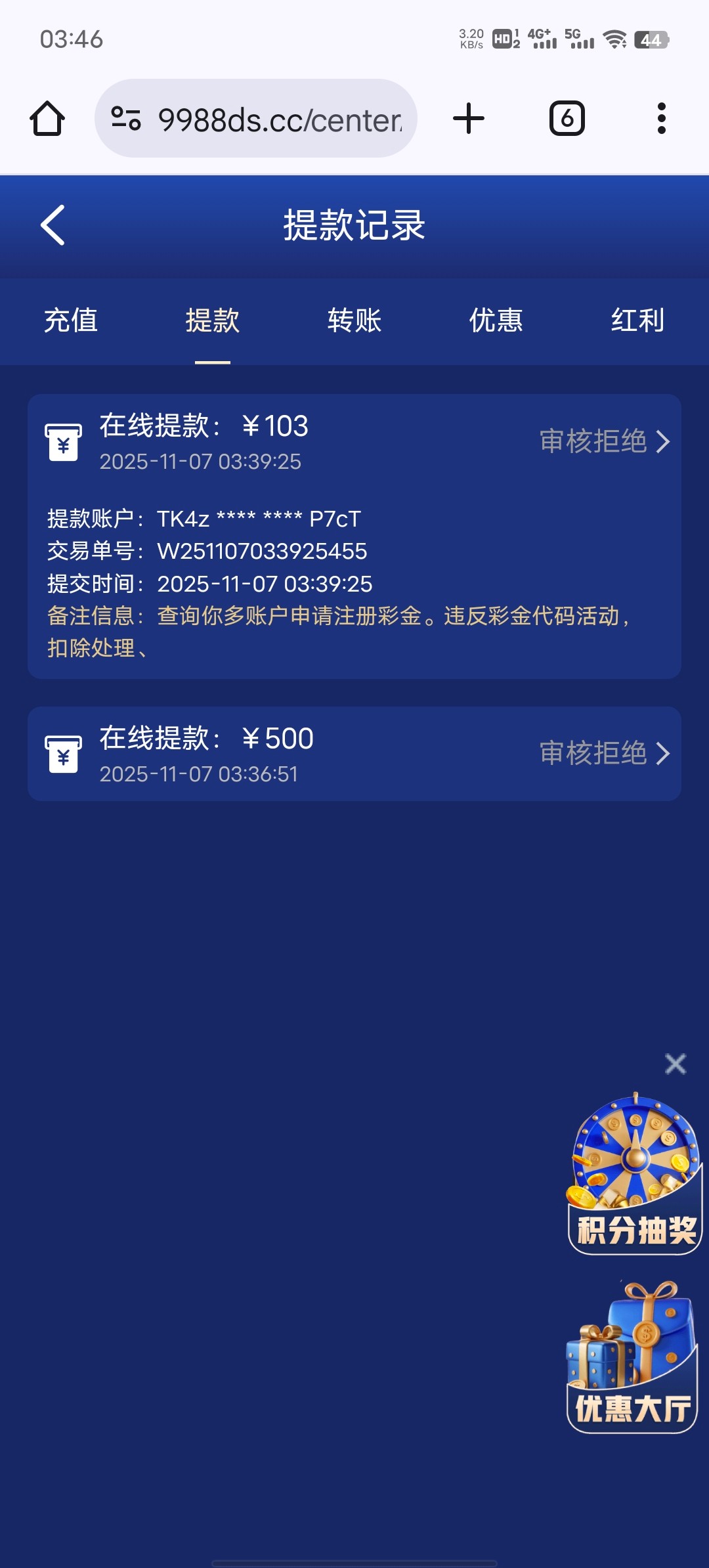The image size is (709, 1568).
Task: Select the 提款 tab
Action: pos(212,321)
